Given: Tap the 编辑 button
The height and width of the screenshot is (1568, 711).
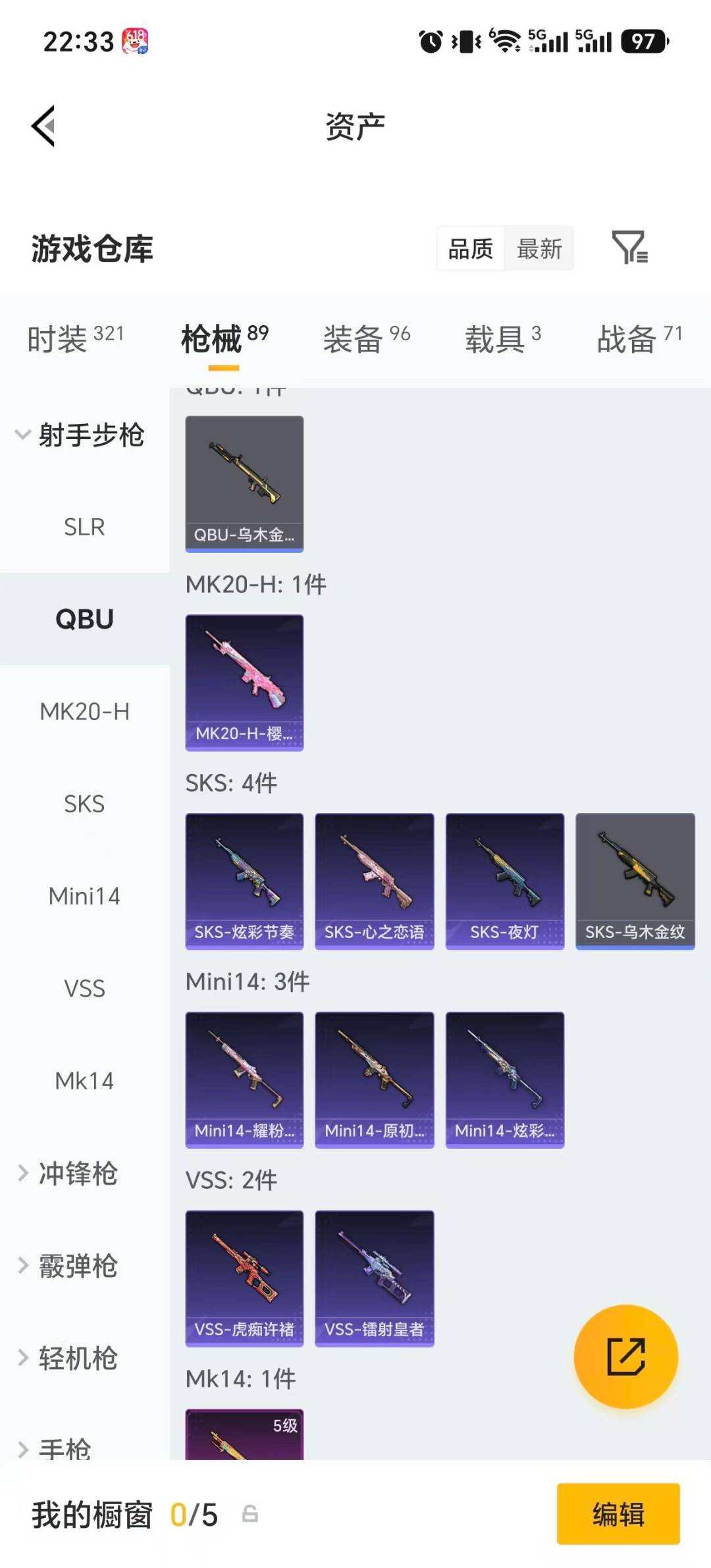Looking at the screenshot, I should [618, 1513].
